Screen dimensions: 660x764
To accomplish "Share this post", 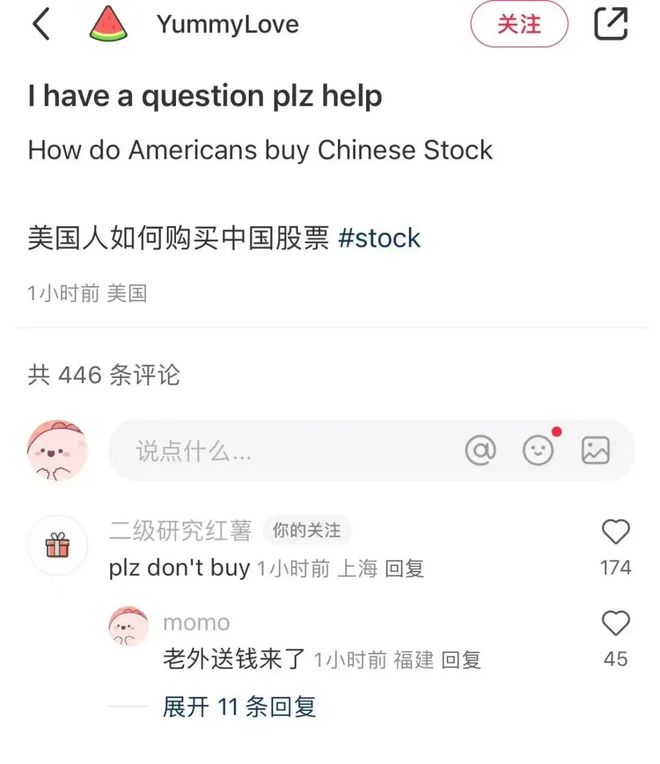I will (611, 24).
